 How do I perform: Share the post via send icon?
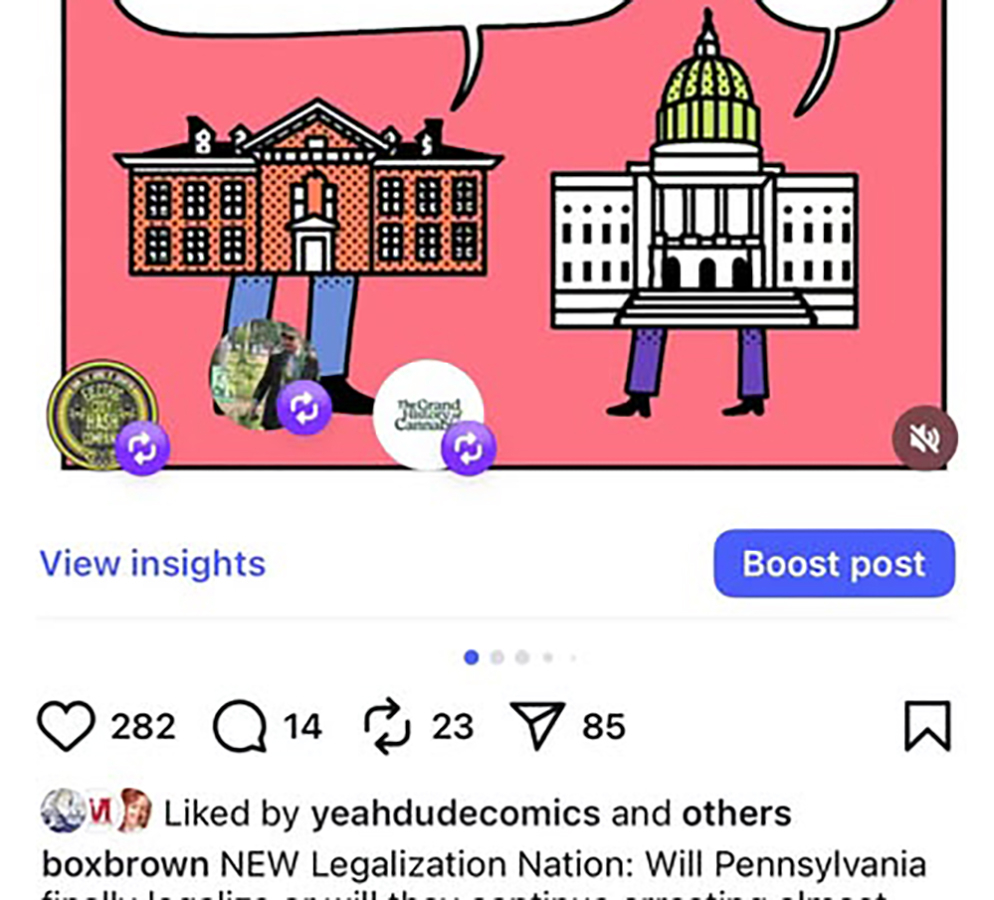tap(538, 726)
